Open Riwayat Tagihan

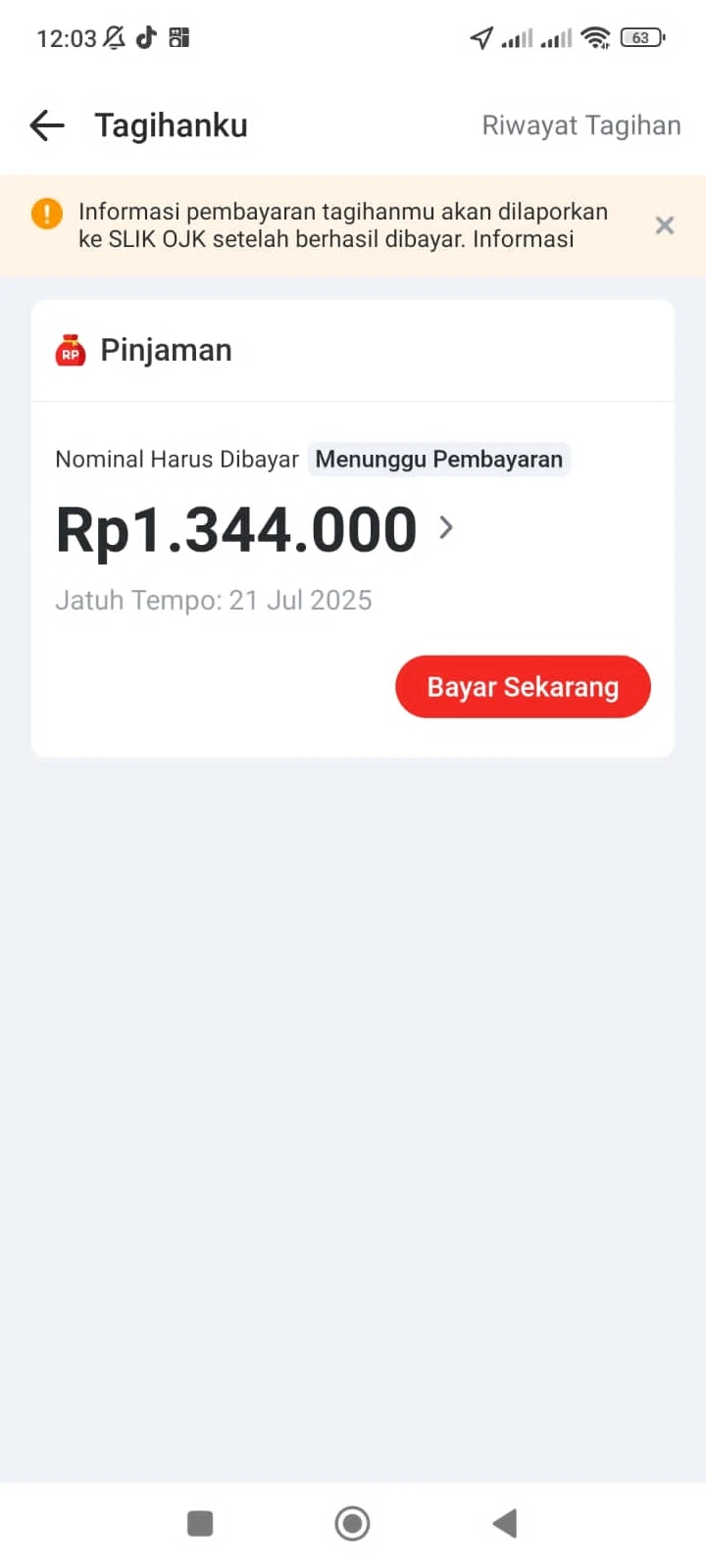coord(581,125)
